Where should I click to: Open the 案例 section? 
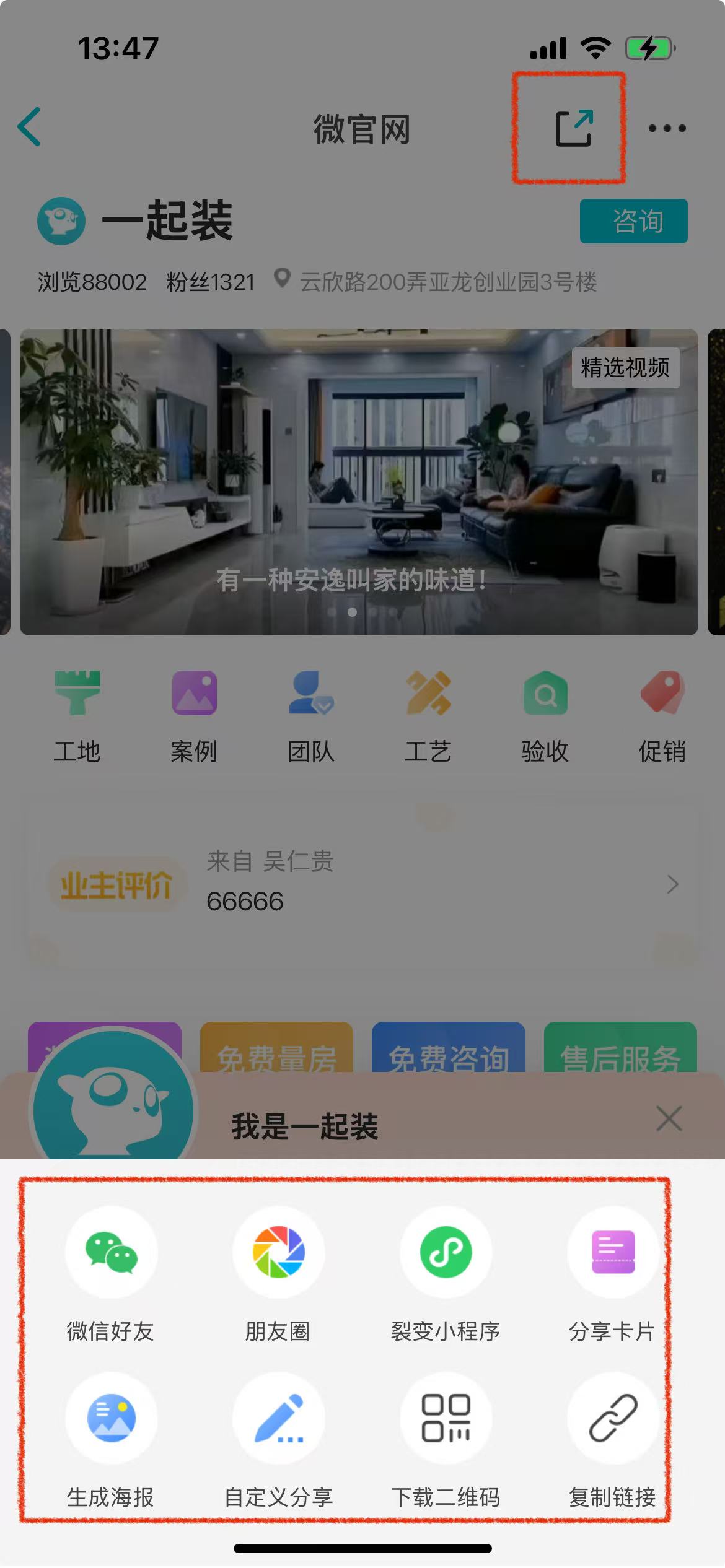point(194,716)
